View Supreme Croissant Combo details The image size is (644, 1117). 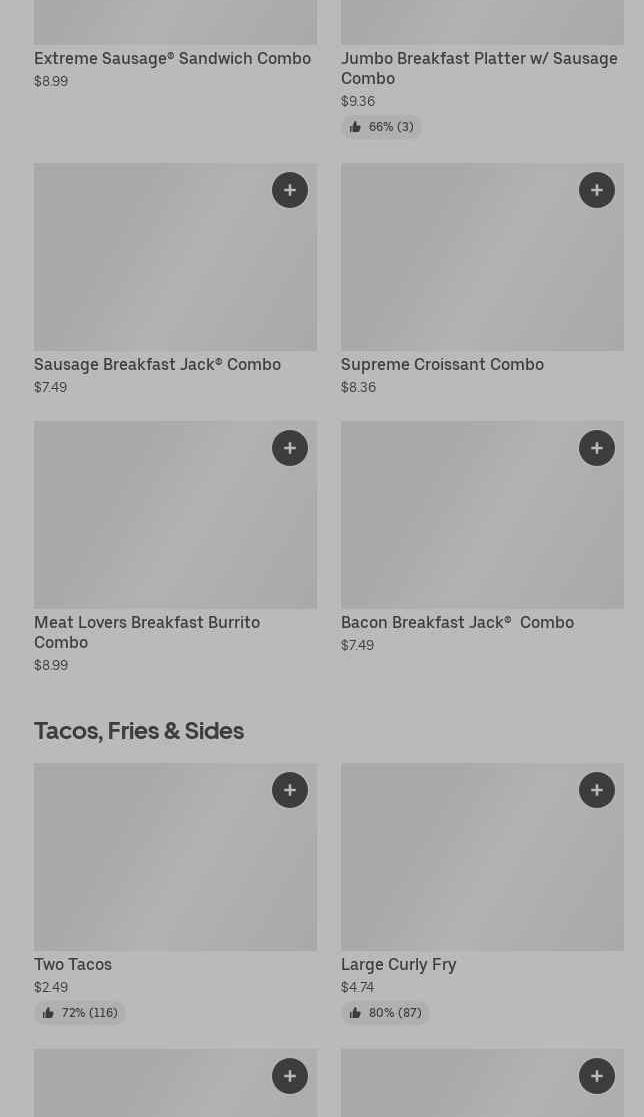pos(442,365)
